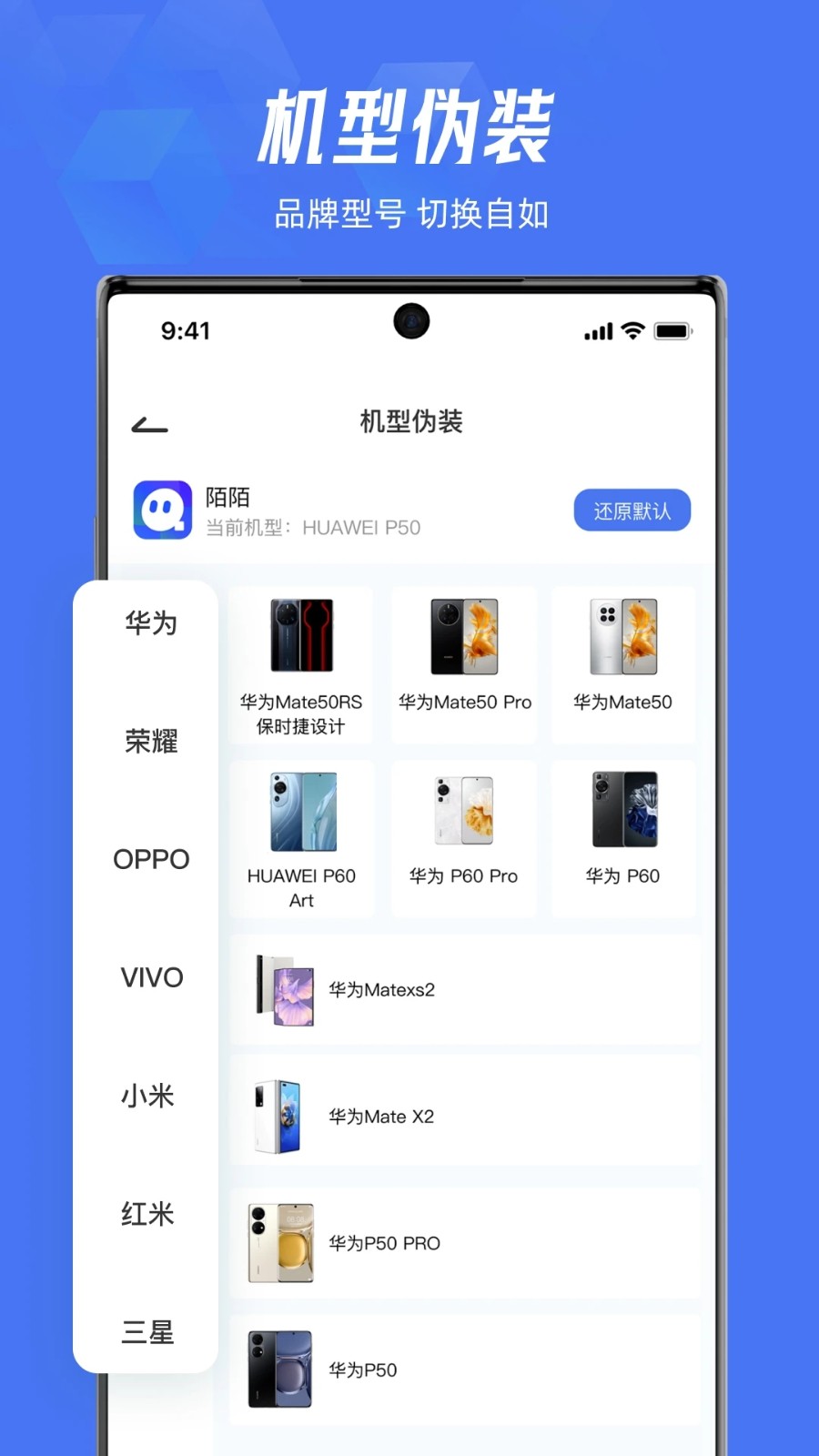
Task: Switch to the OPPO brand tab
Action: pyautogui.click(x=150, y=859)
